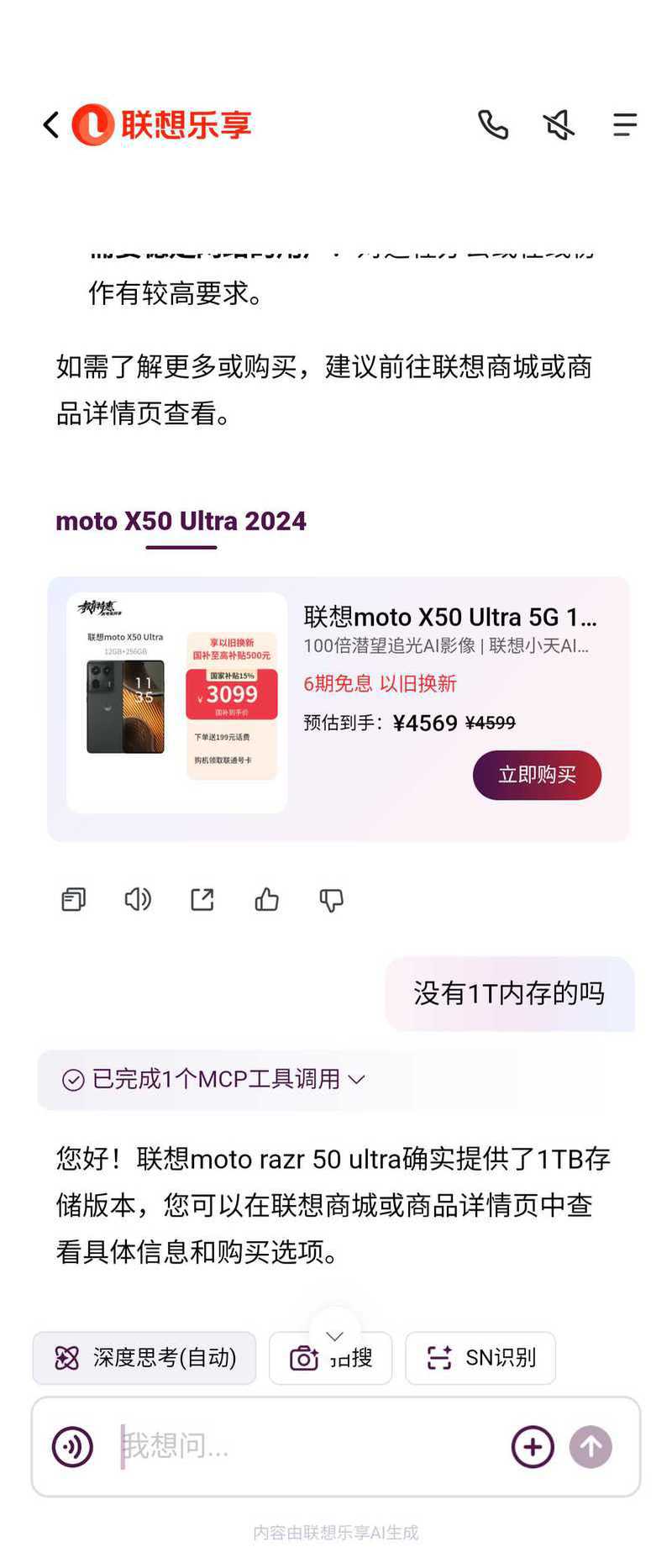Open the top-right menu icon
Image resolution: width=672 pixels, height=1568 pixels.
[x=624, y=125]
